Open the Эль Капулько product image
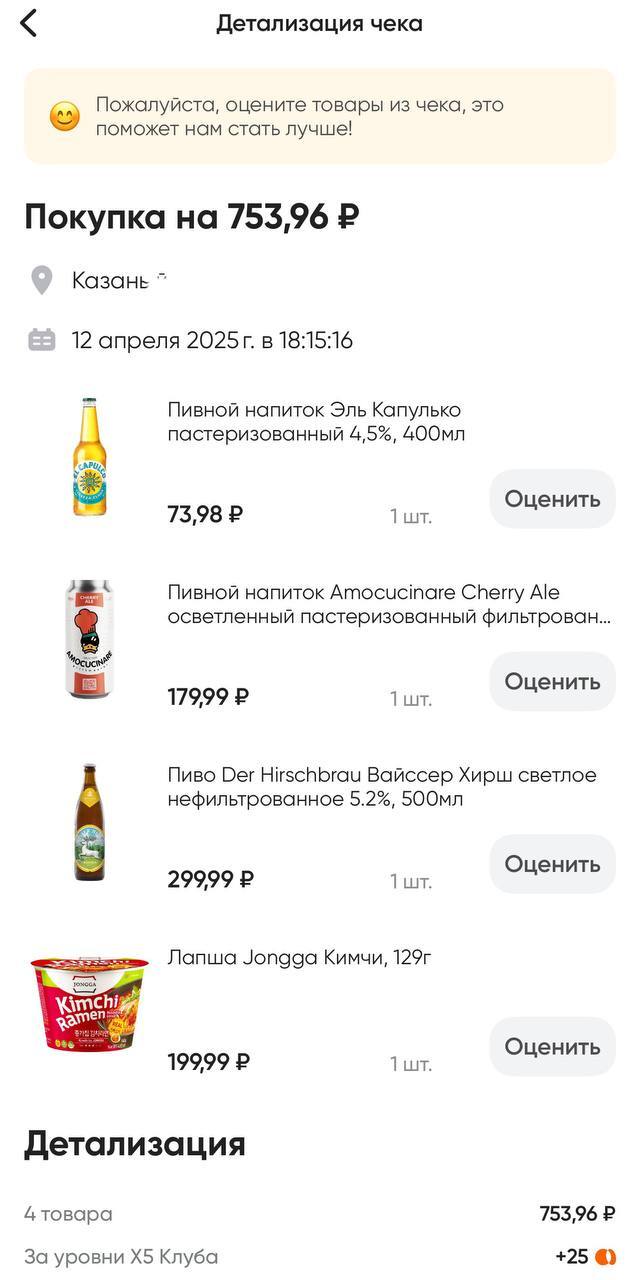Image resolution: width=640 pixels, height=1280 pixels. point(89,457)
